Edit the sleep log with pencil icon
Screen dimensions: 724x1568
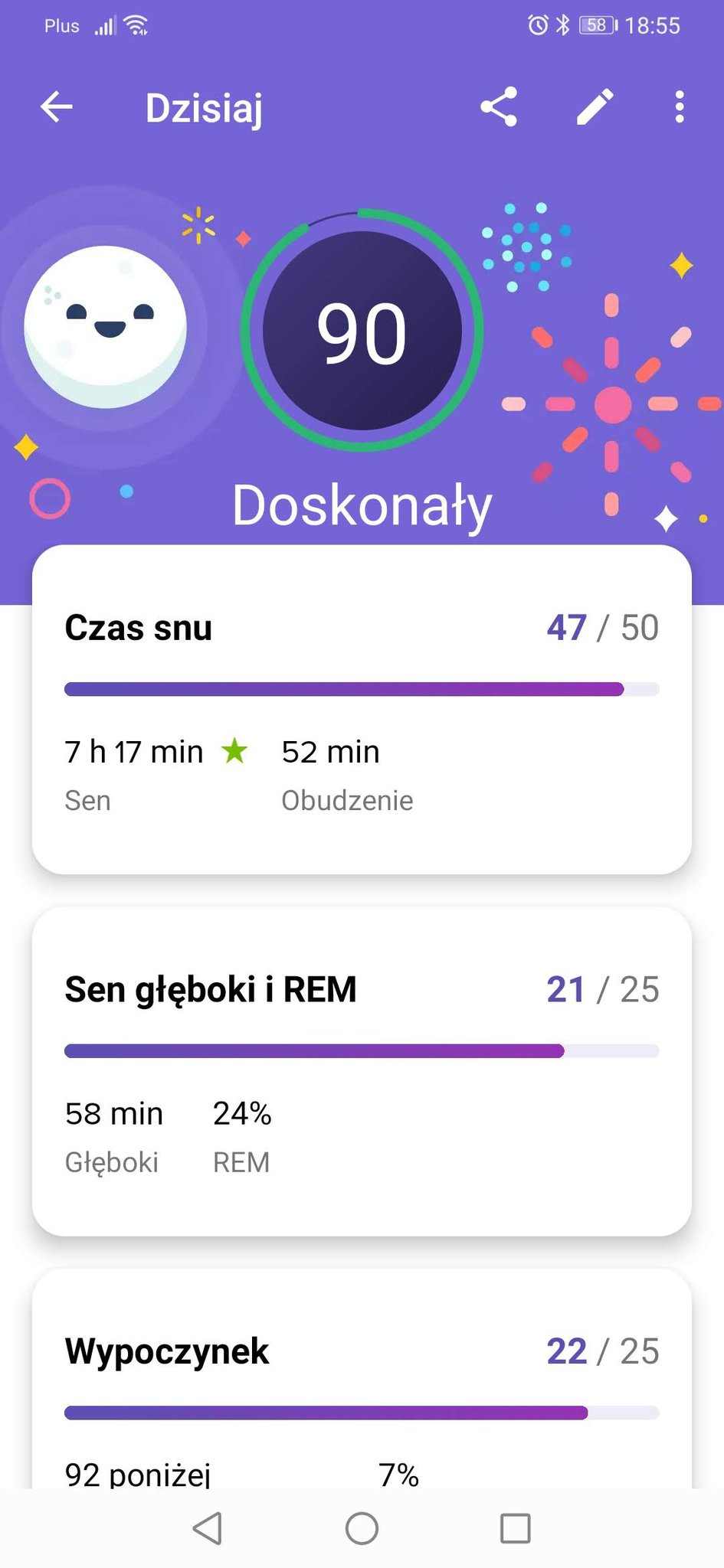click(x=595, y=107)
